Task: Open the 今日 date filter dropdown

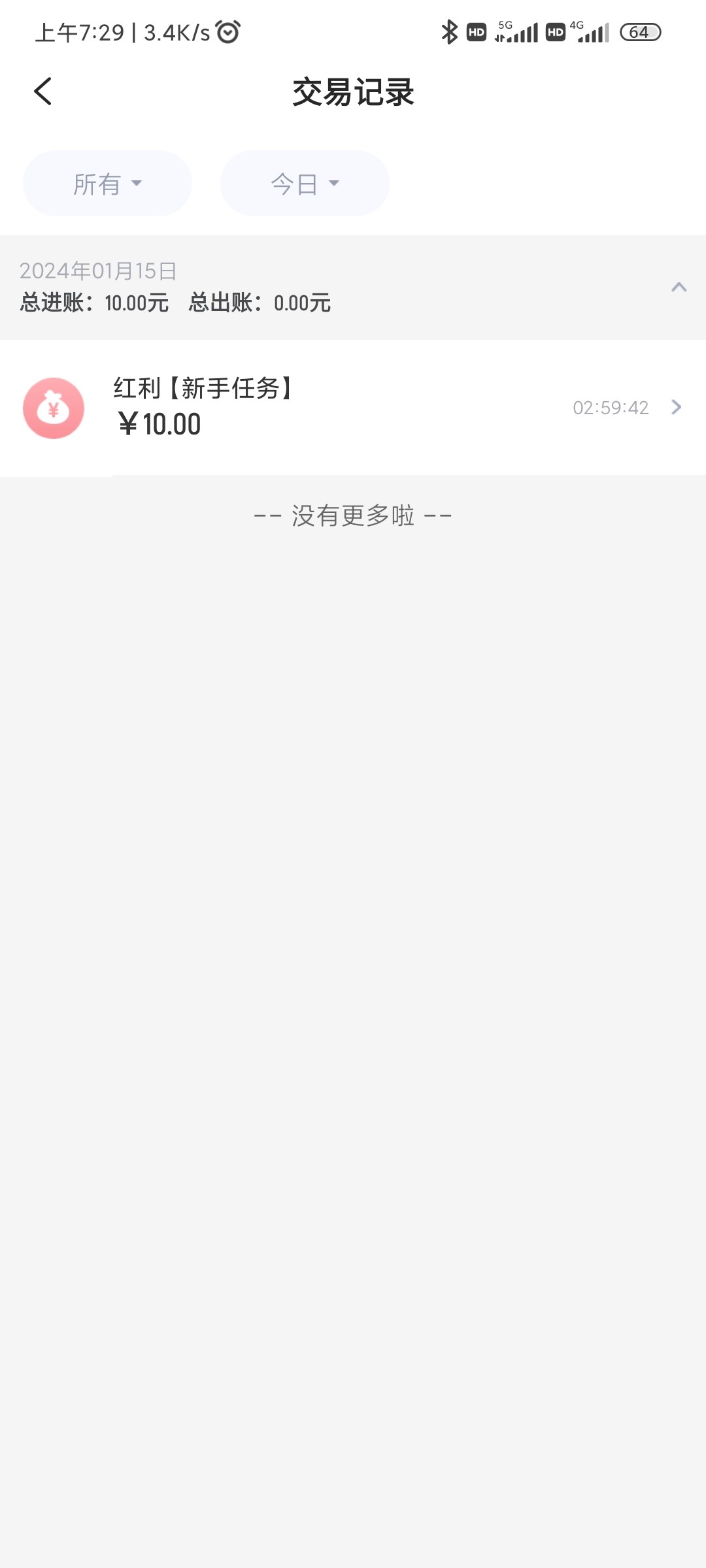Action: click(x=305, y=184)
